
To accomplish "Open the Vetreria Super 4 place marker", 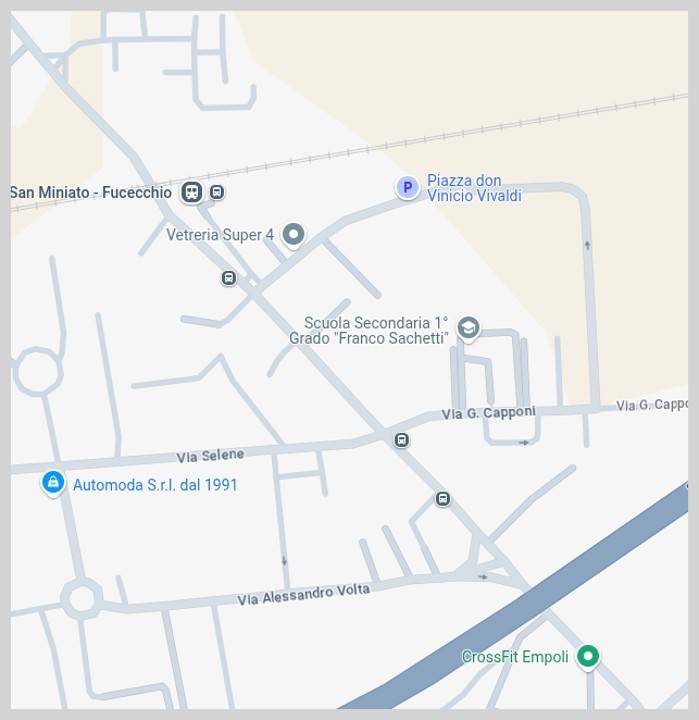I will [293, 234].
